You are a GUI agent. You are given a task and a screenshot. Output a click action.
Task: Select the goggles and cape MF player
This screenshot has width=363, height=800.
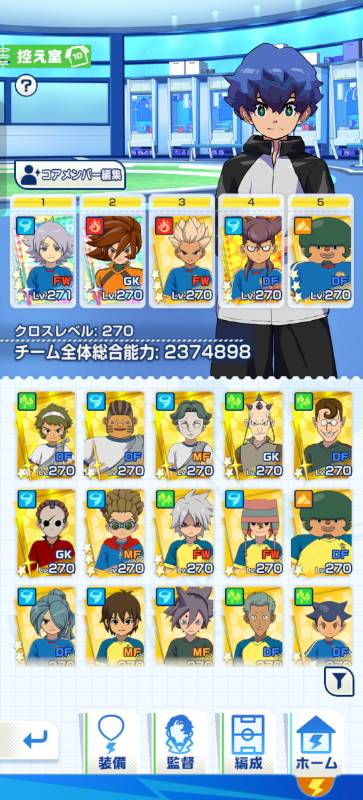(x=115, y=533)
